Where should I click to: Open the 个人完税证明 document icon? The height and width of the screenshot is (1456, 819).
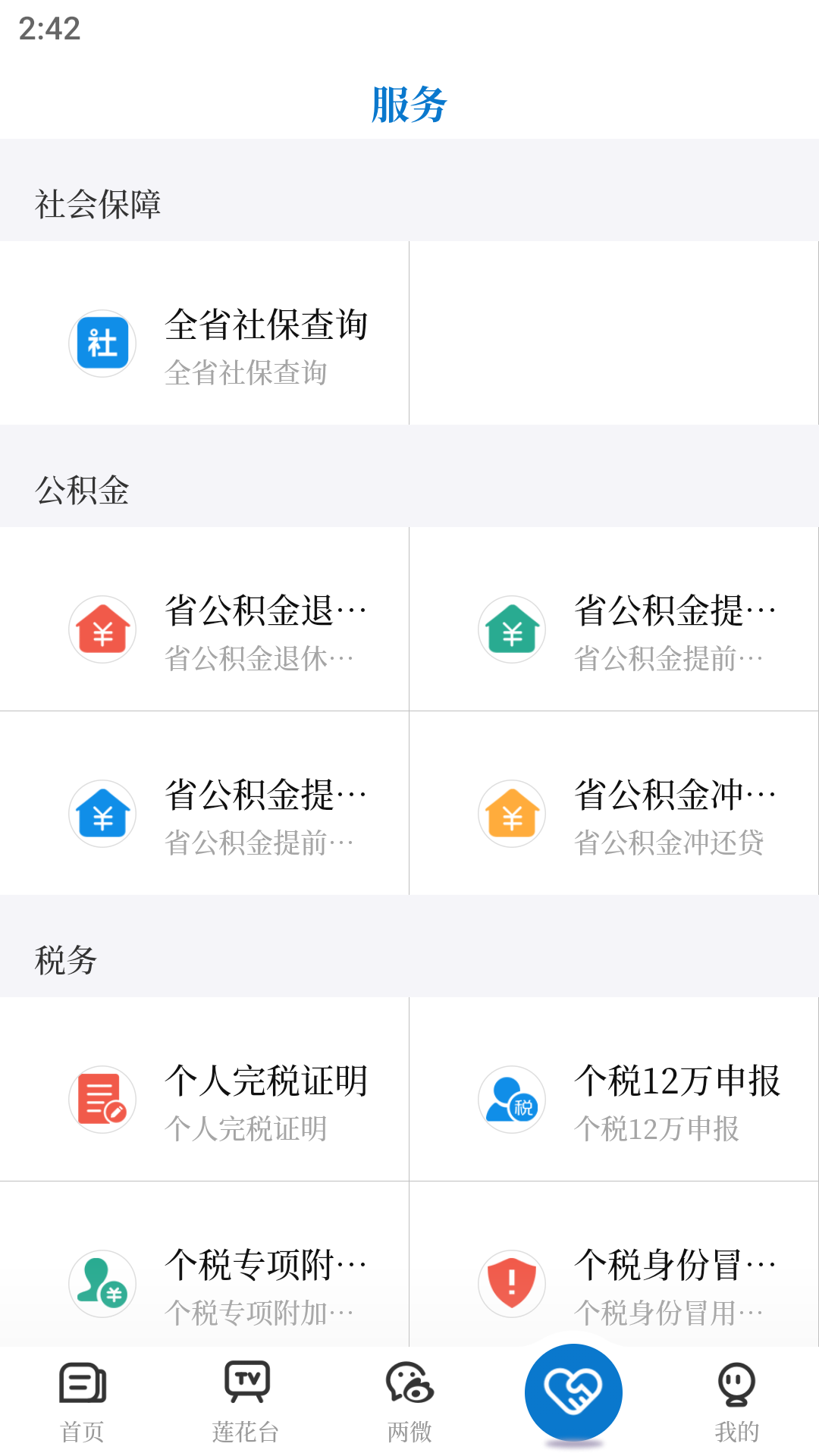(102, 1100)
